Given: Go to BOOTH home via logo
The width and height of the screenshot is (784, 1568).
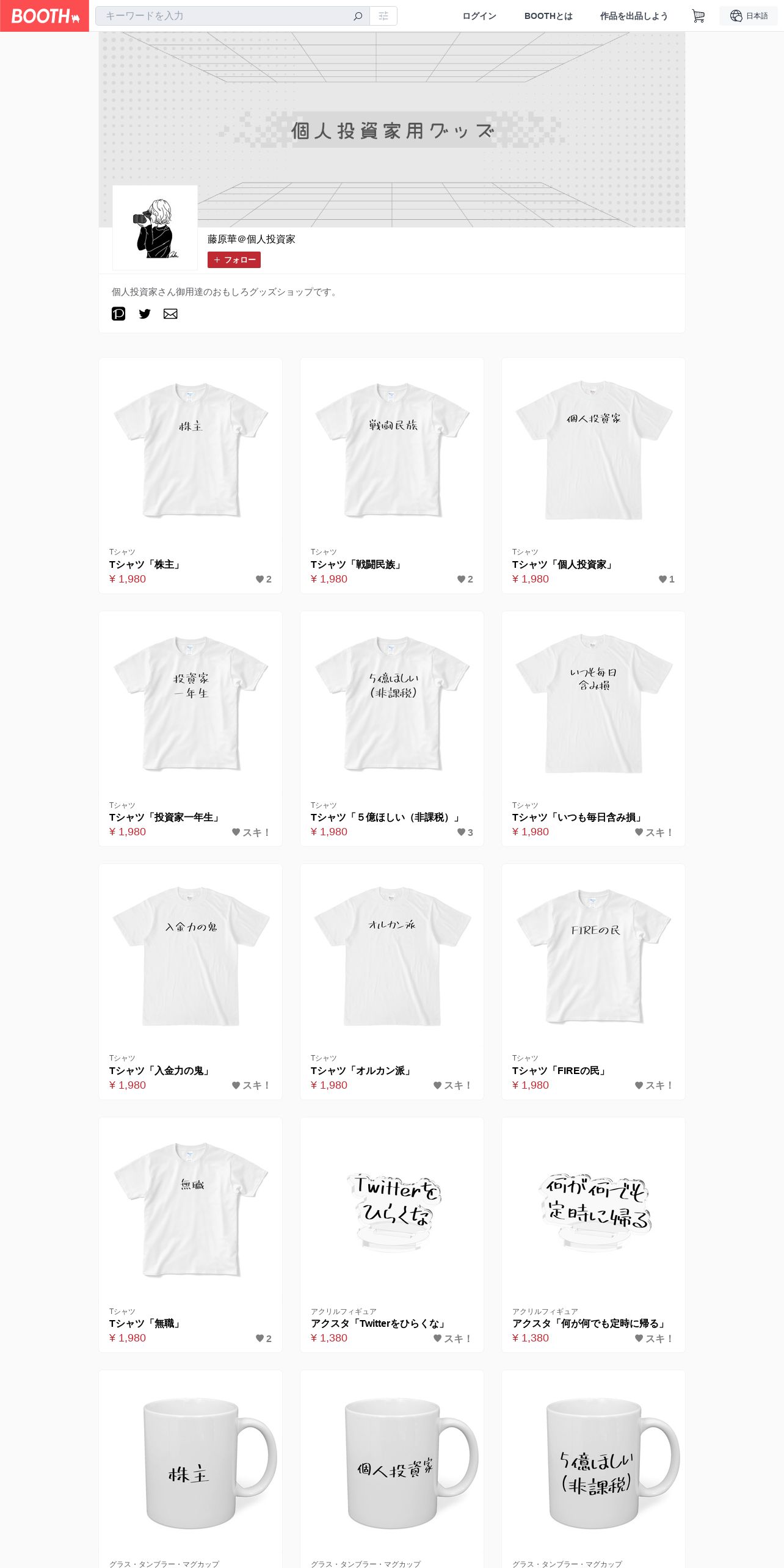Looking at the screenshot, I should [45, 16].
